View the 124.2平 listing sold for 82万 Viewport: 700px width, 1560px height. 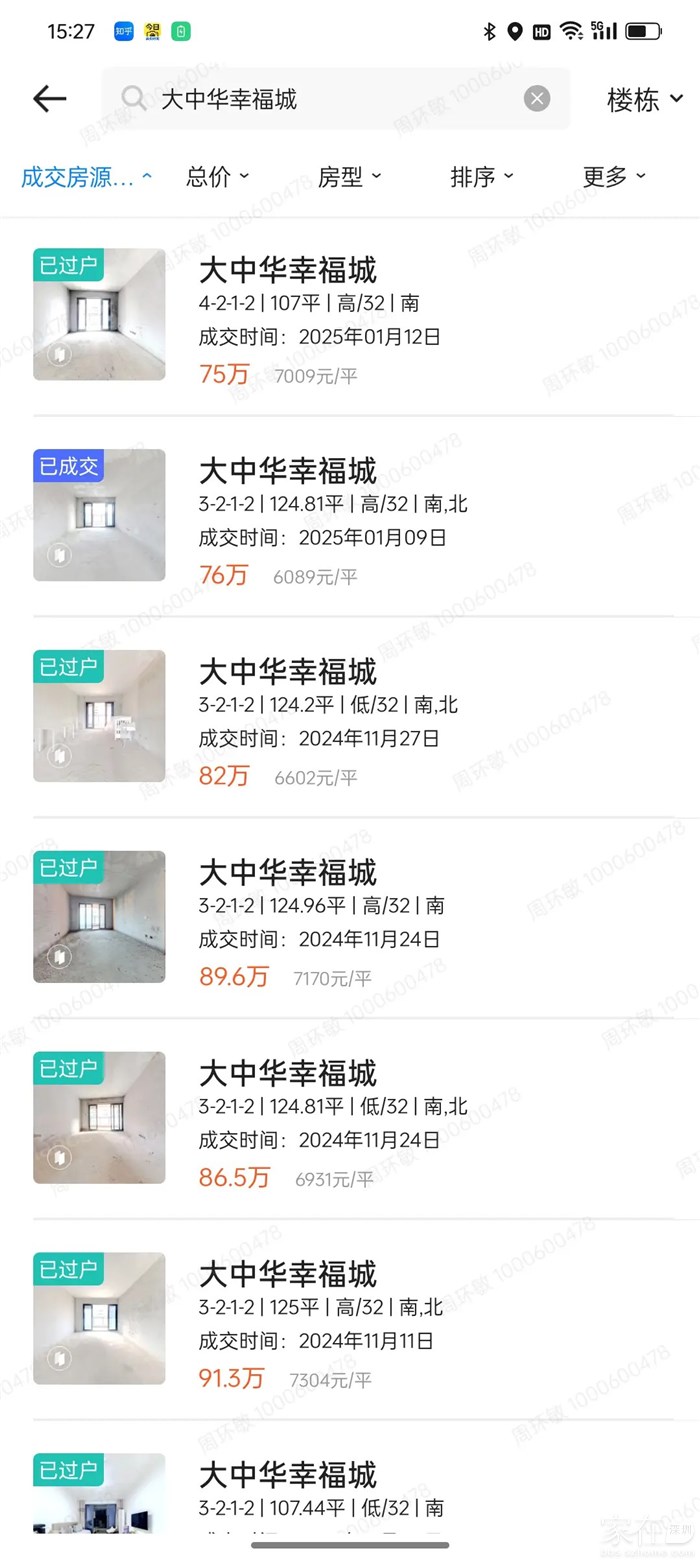tap(350, 717)
